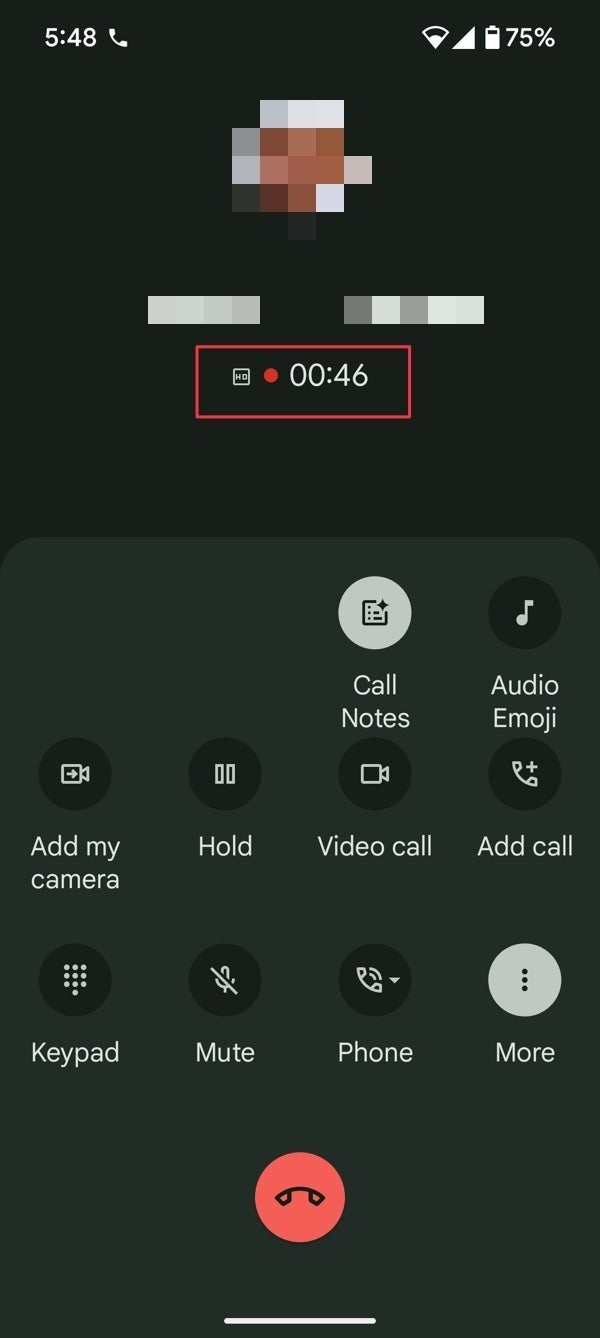Tap Add call to add another caller
Image resolution: width=600 pixels, height=1338 pixels.
point(524,774)
